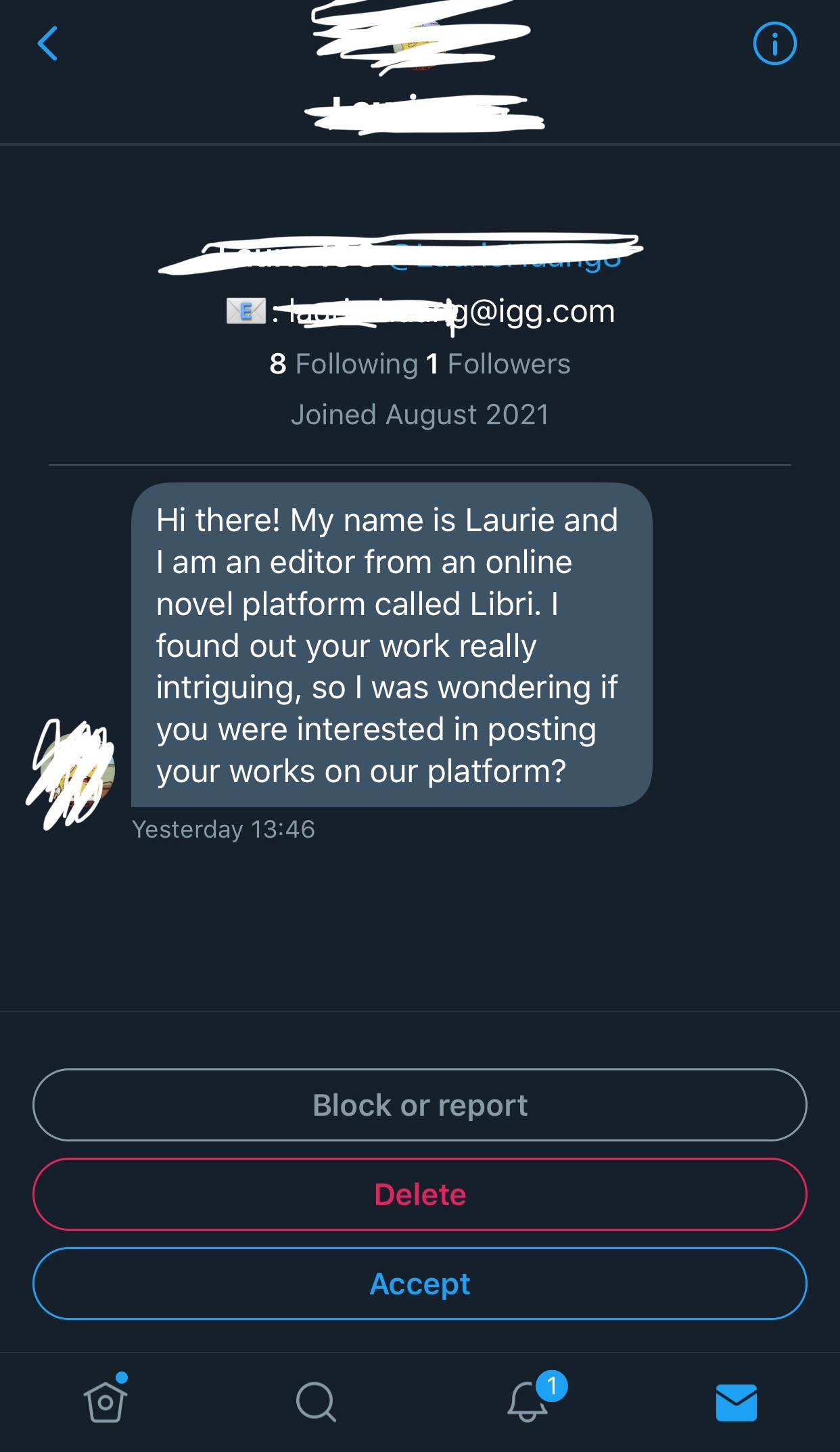Open the Search tab
The height and width of the screenshot is (1452, 840).
pos(316,1401)
